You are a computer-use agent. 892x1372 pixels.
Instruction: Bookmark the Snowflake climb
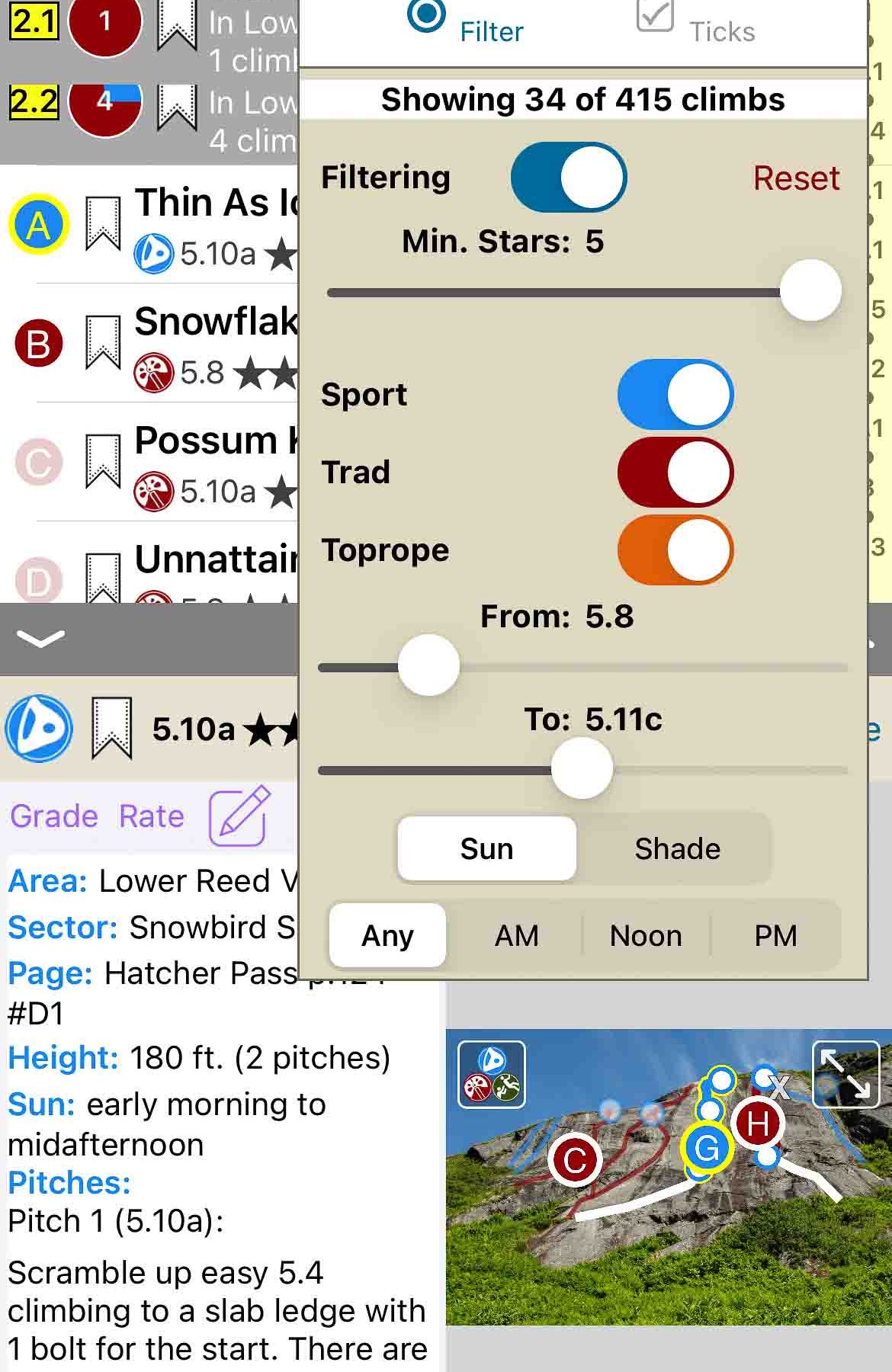[103, 342]
